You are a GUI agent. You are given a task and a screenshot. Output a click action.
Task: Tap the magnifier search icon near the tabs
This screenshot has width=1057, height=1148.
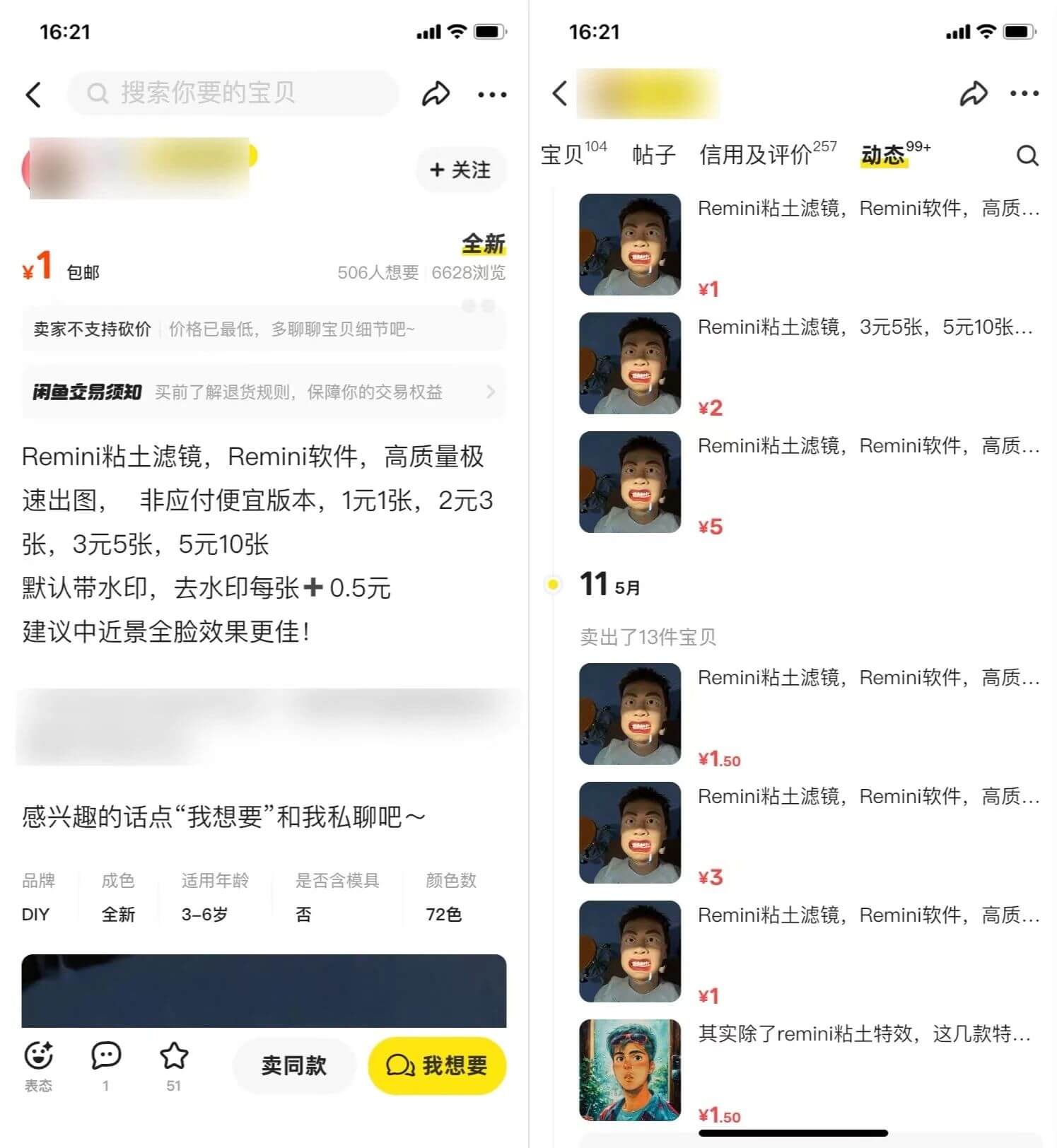point(1026,156)
